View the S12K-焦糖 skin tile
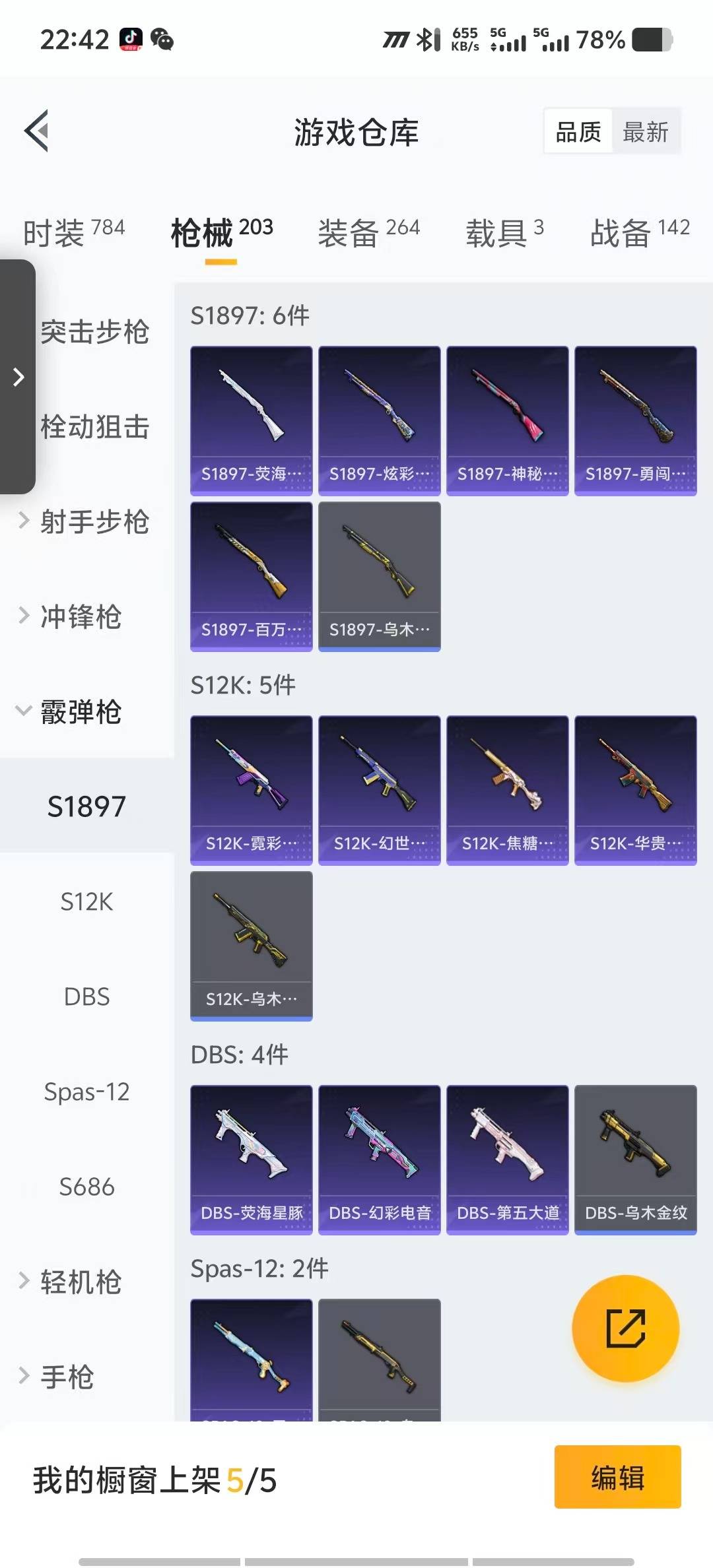Viewport: 713px width, 1568px height. point(507,789)
